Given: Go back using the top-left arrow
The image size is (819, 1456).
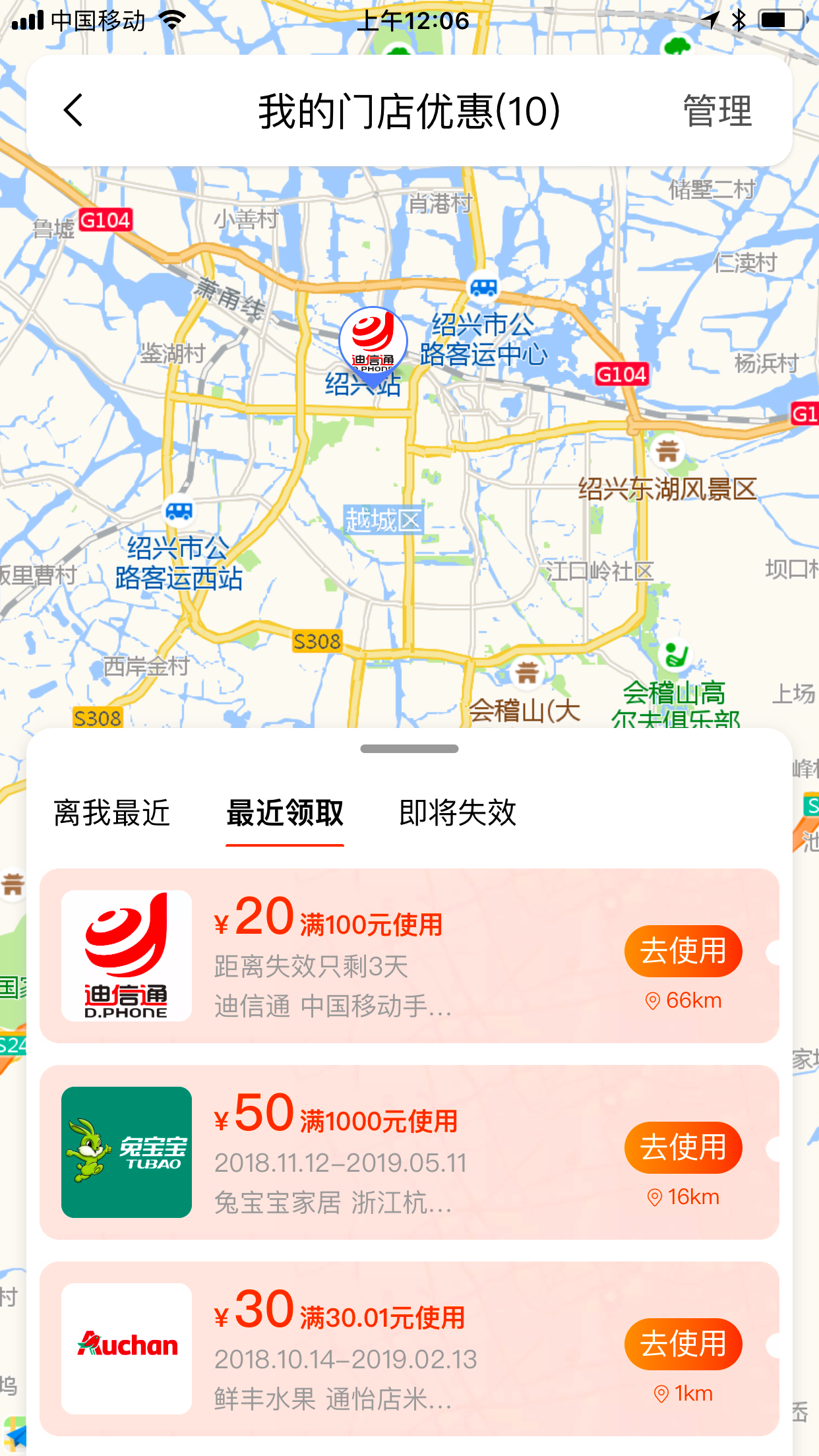Looking at the screenshot, I should (x=73, y=110).
